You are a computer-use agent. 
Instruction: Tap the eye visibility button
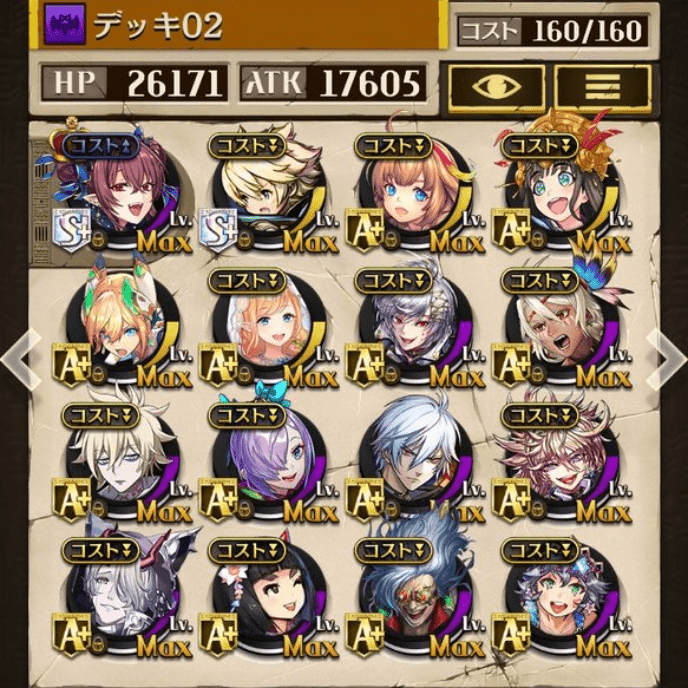496,86
